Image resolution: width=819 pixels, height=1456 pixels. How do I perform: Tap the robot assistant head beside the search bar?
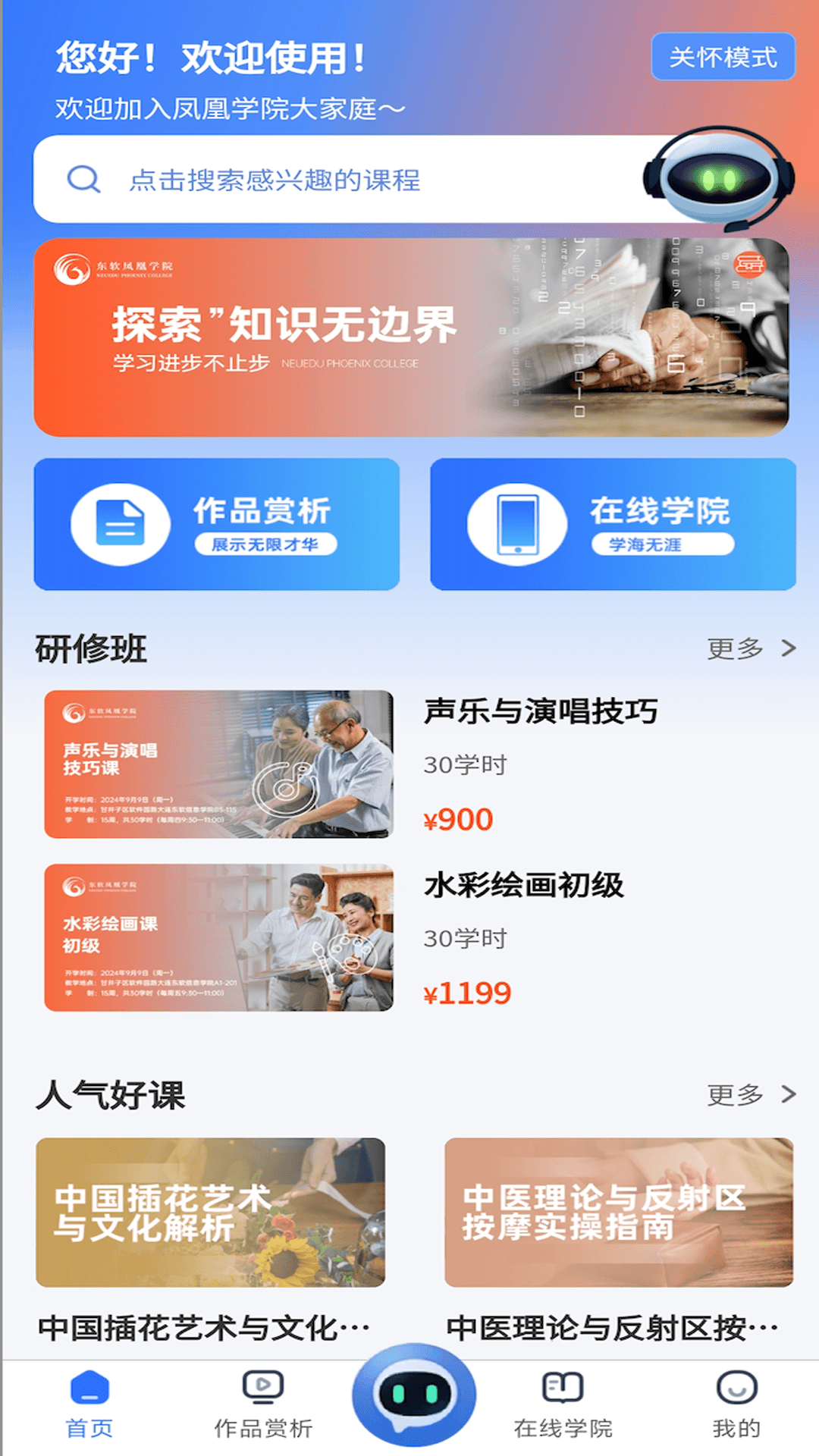coord(717,176)
